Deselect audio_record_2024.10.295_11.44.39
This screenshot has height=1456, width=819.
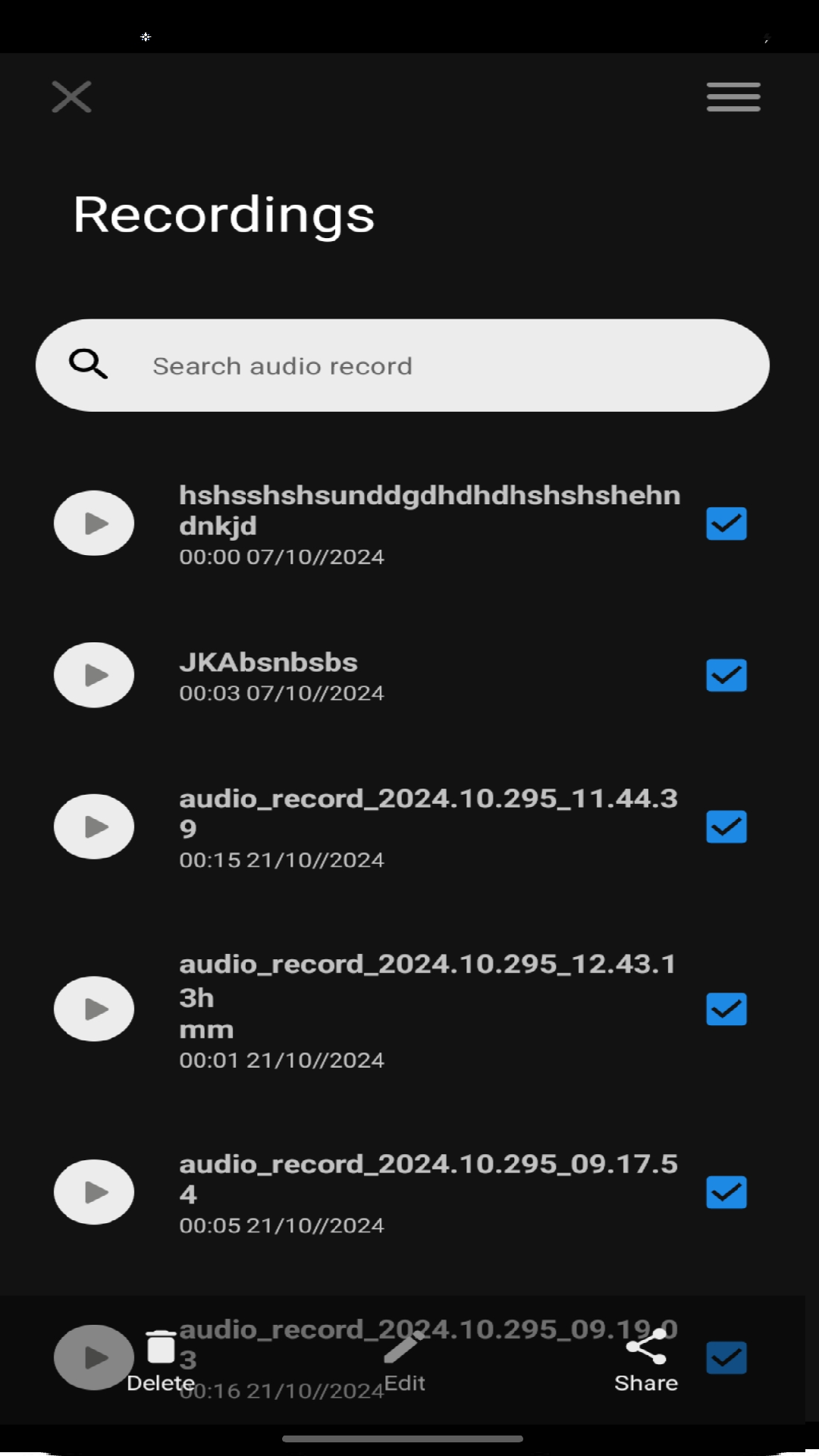pyautogui.click(x=726, y=827)
